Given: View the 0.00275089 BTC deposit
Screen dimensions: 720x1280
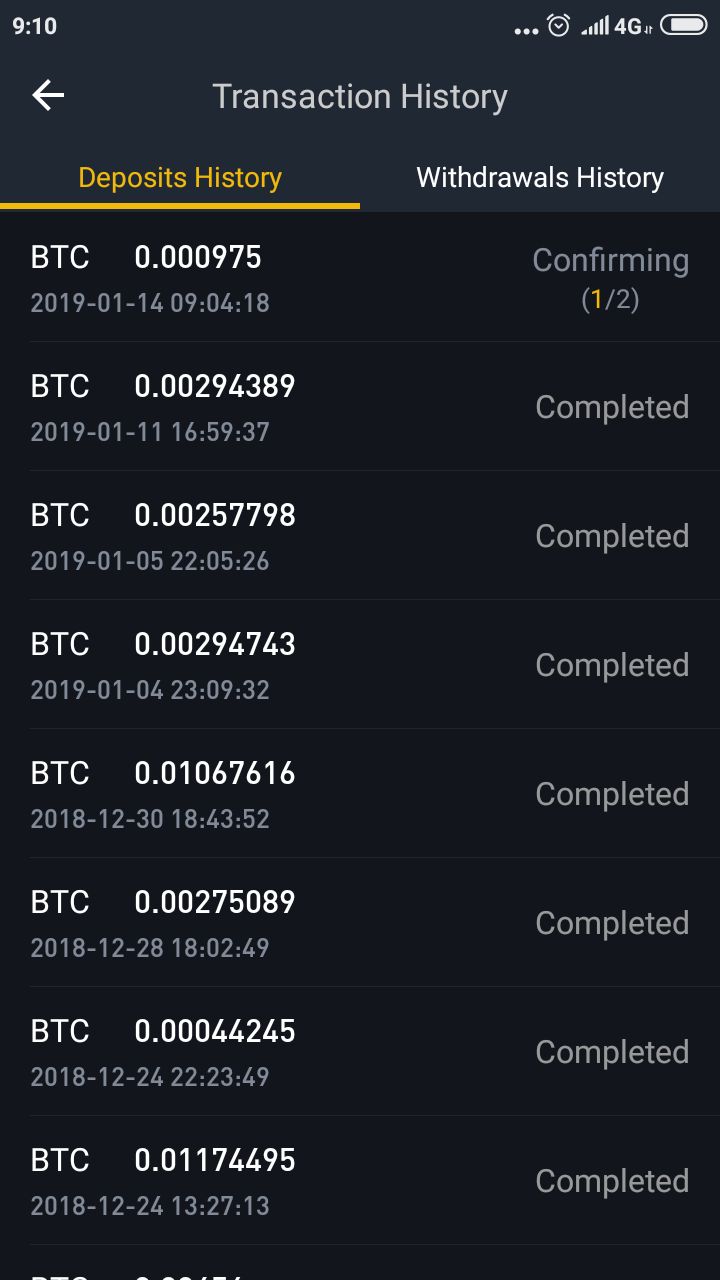Looking at the screenshot, I should (x=360, y=923).
